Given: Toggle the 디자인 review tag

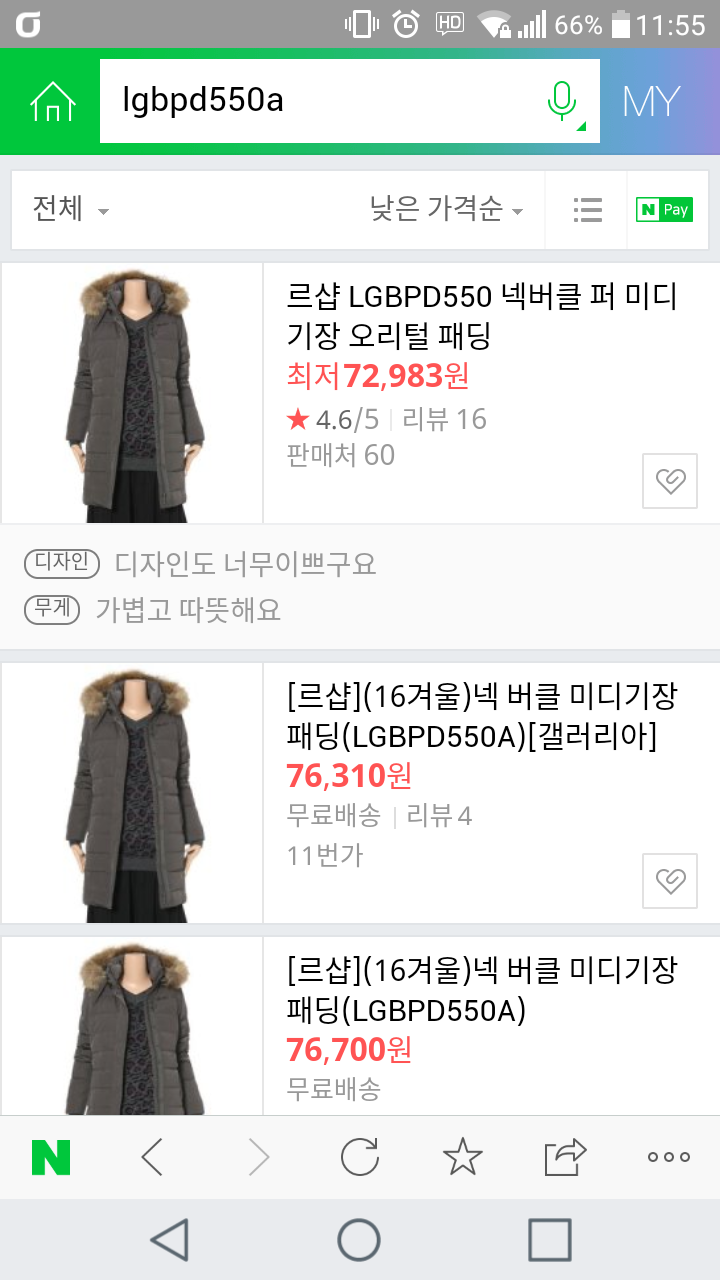Looking at the screenshot, I should click(x=60, y=565).
